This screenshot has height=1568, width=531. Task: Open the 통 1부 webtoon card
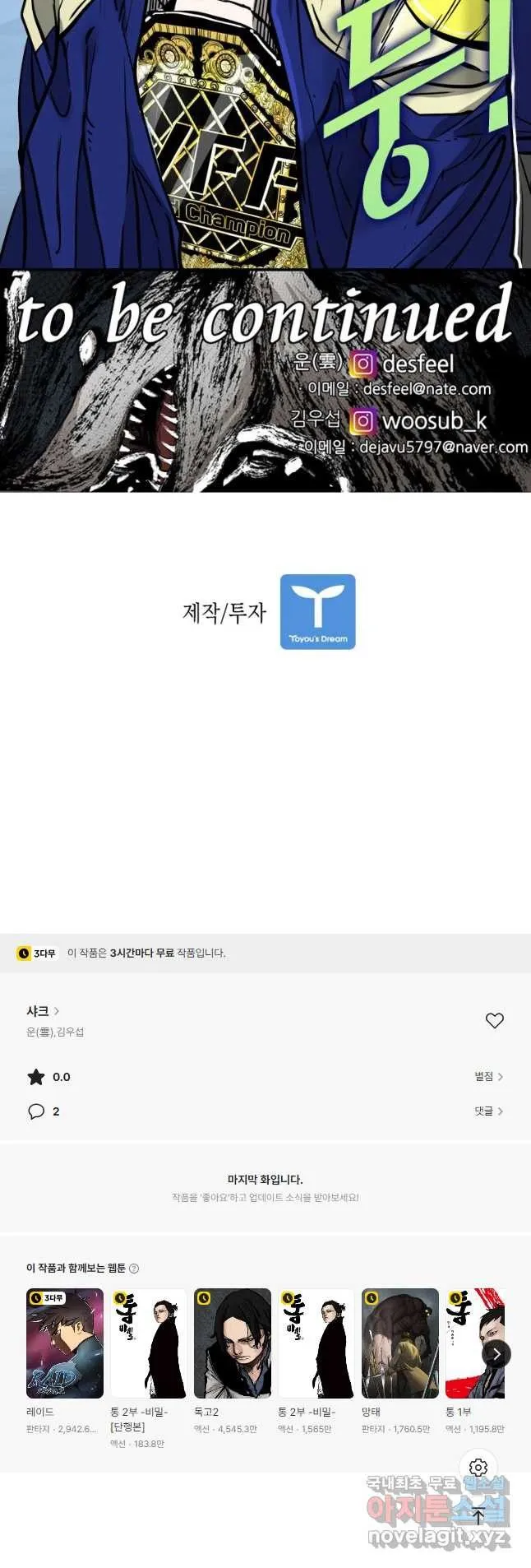tap(474, 1343)
